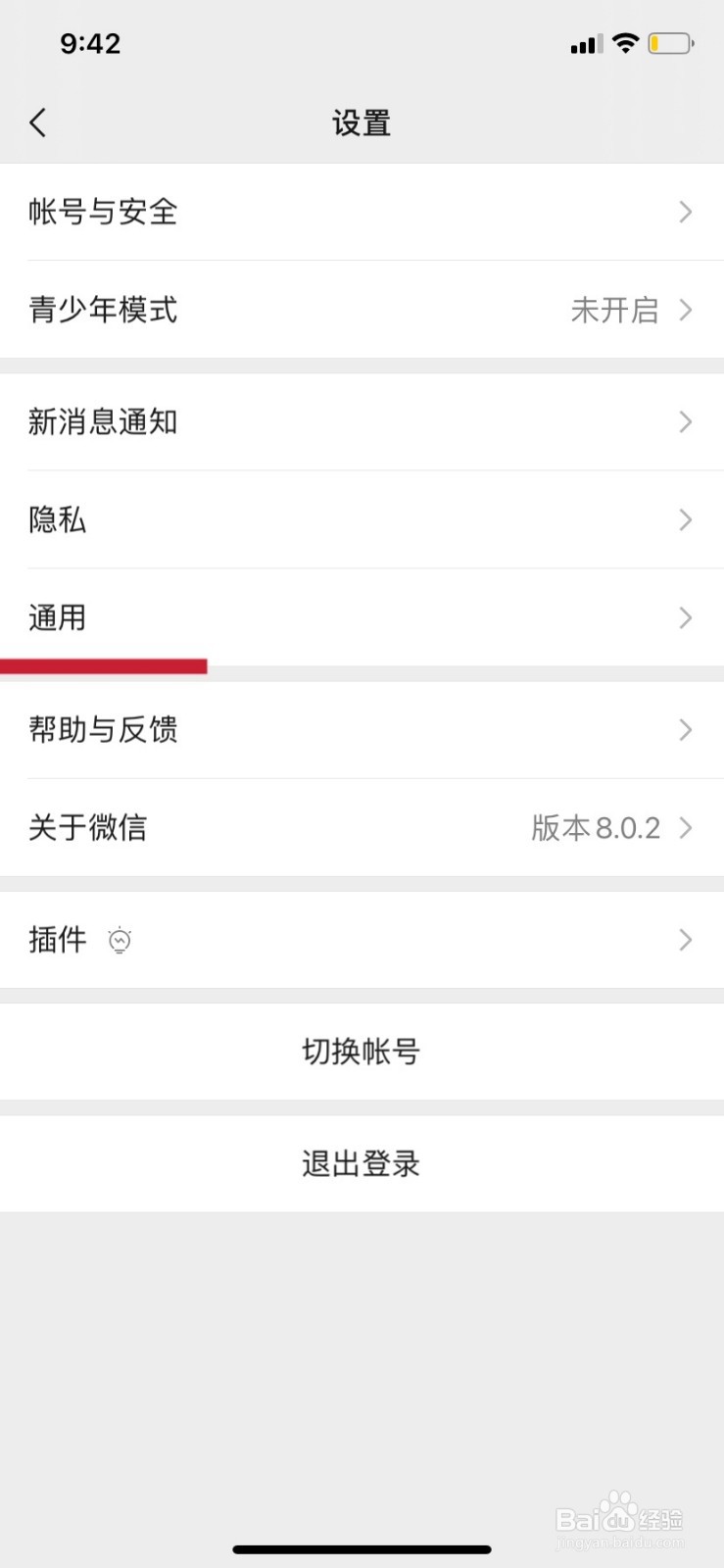Open the chevron on the 插件 row
This screenshot has height=1568, width=724.
click(x=685, y=939)
